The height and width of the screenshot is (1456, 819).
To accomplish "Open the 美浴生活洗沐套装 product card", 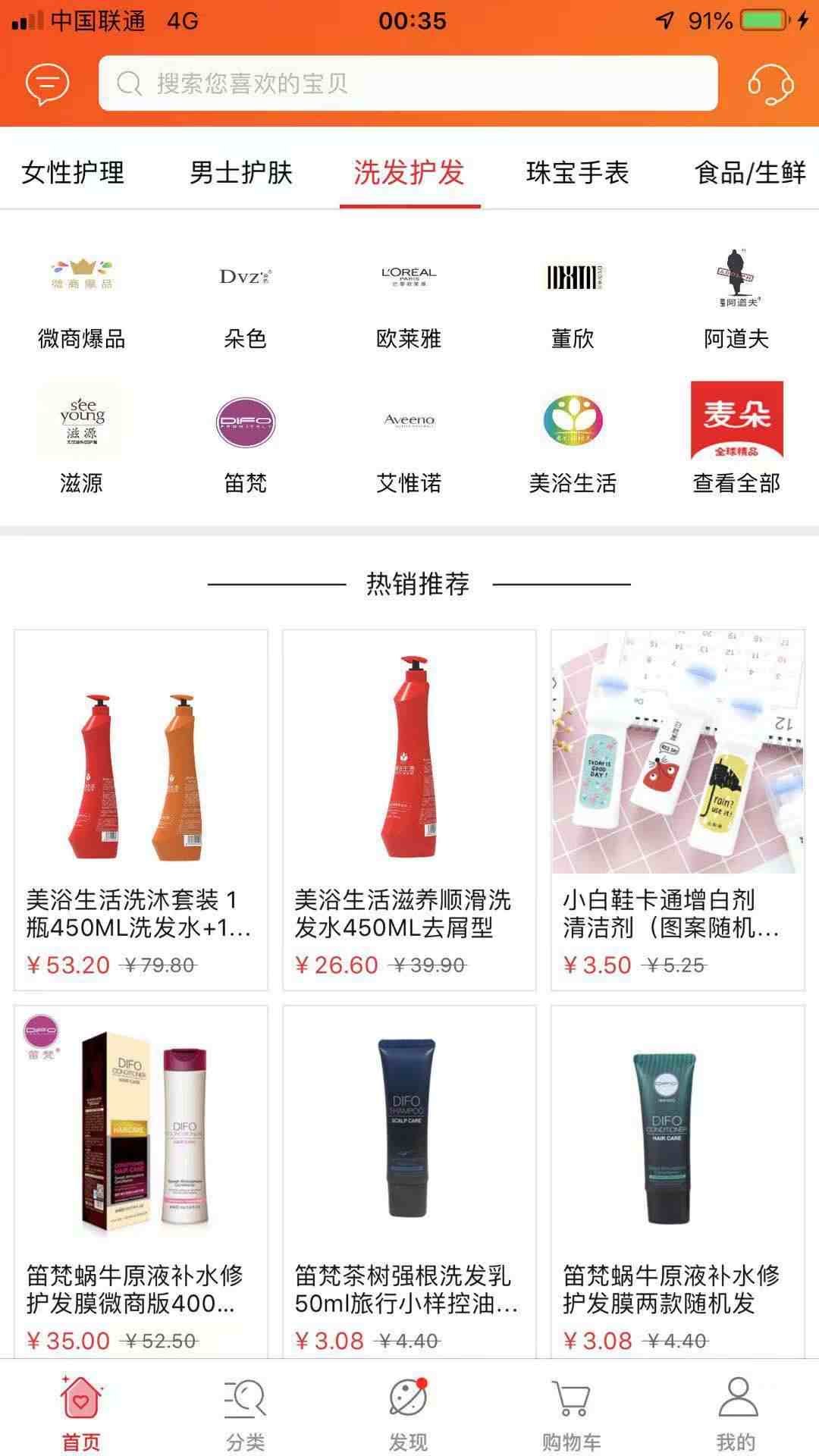I will [141, 809].
